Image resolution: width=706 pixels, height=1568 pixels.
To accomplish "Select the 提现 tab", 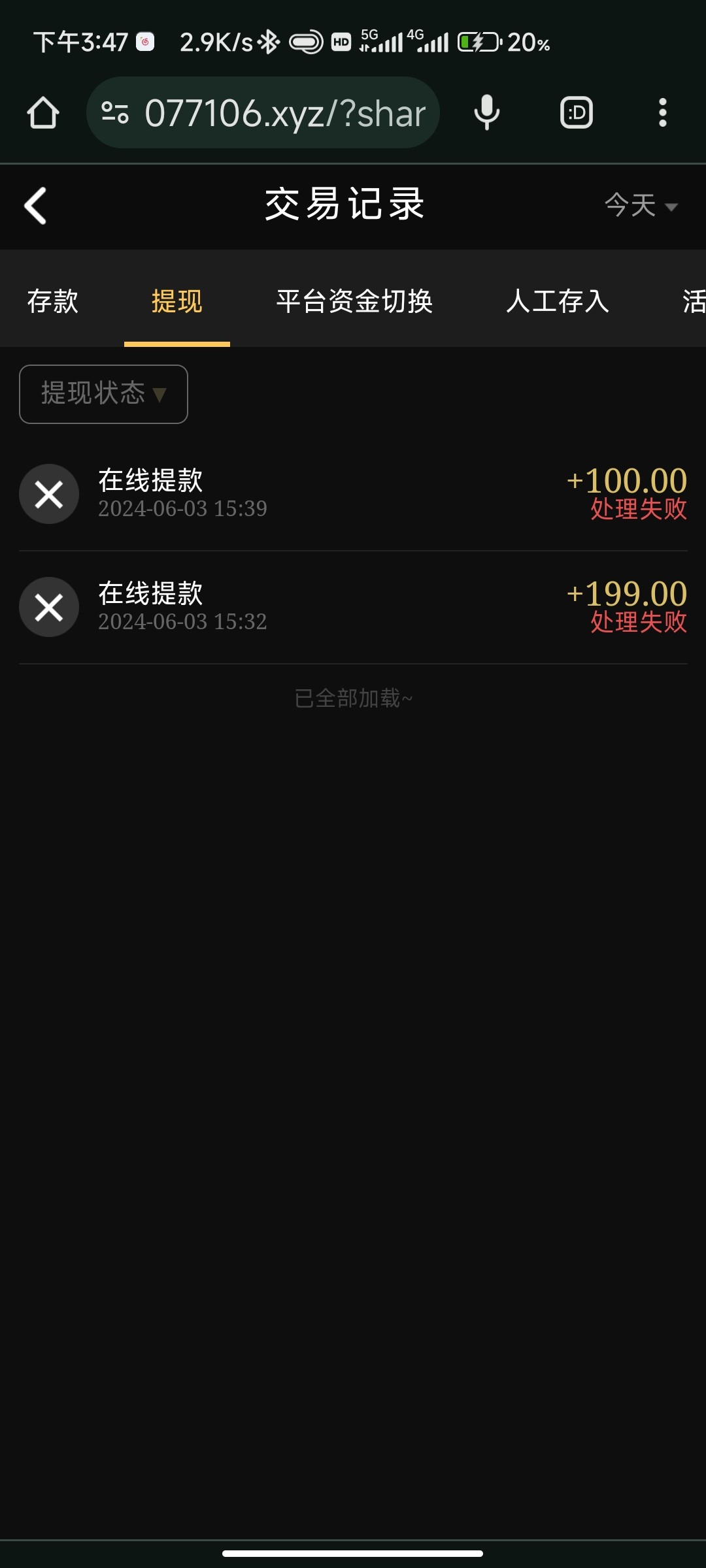I will (176, 301).
